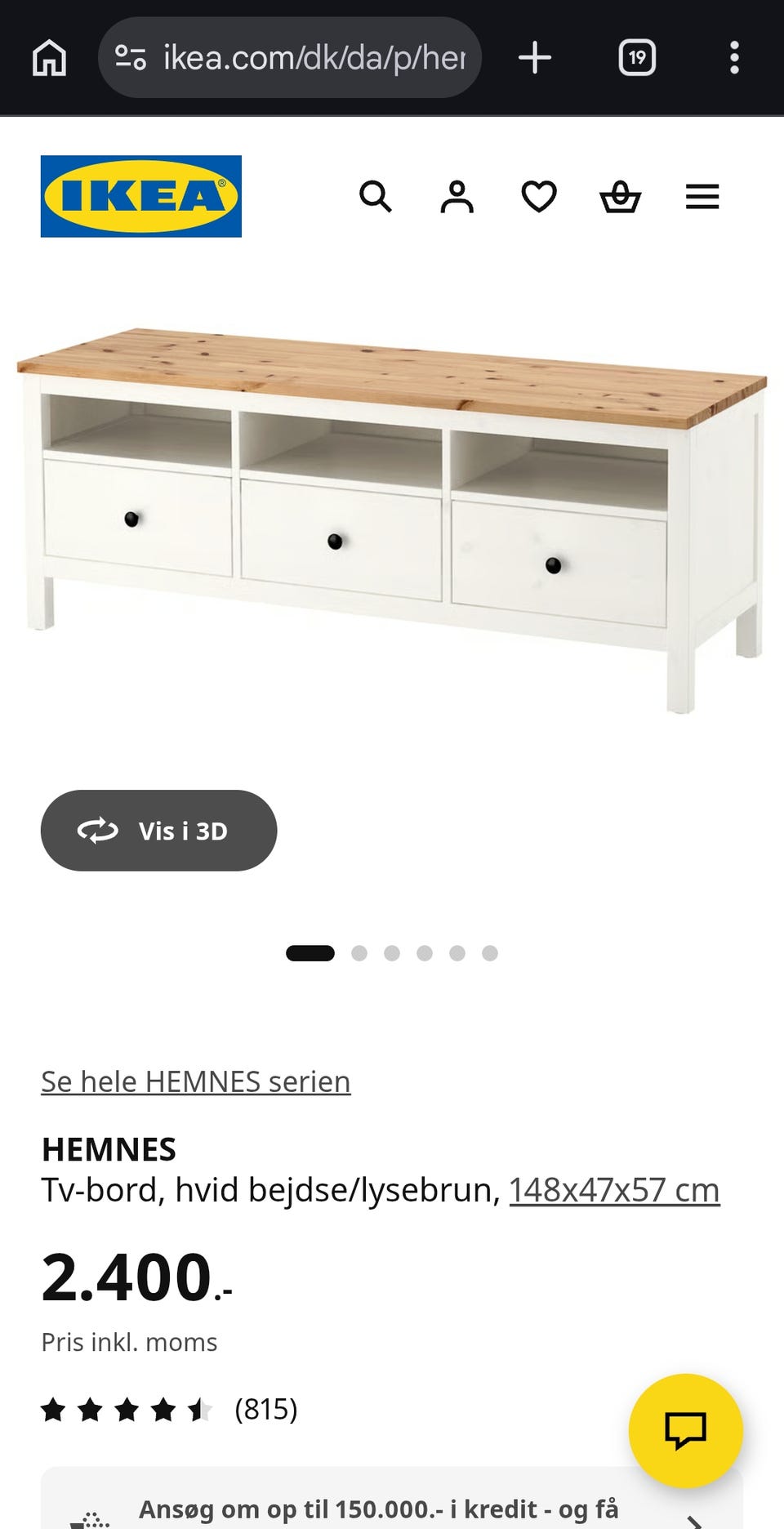784x1529 pixels.
Task: Click the IKEA logo
Action: tap(140, 196)
